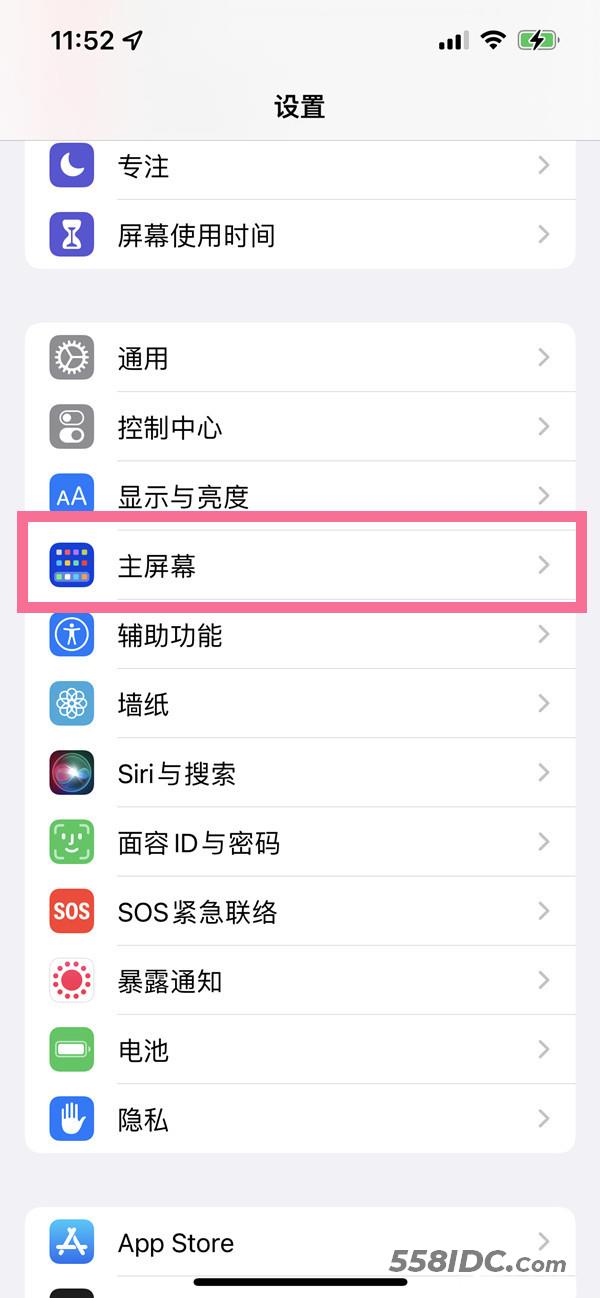600x1298 pixels.
Task: Go to Siri与搜索 settings
Action: pyautogui.click(x=300, y=773)
